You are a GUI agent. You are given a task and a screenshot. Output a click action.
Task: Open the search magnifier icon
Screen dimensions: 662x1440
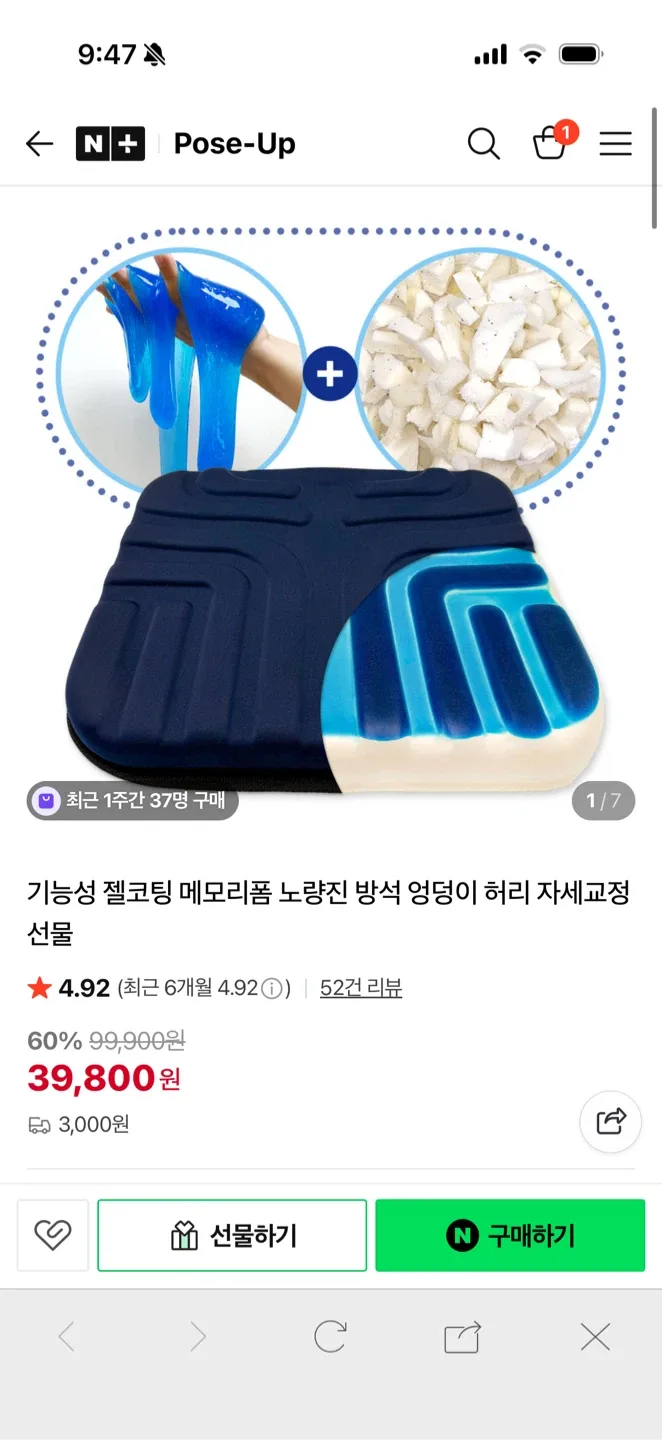click(x=484, y=144)
